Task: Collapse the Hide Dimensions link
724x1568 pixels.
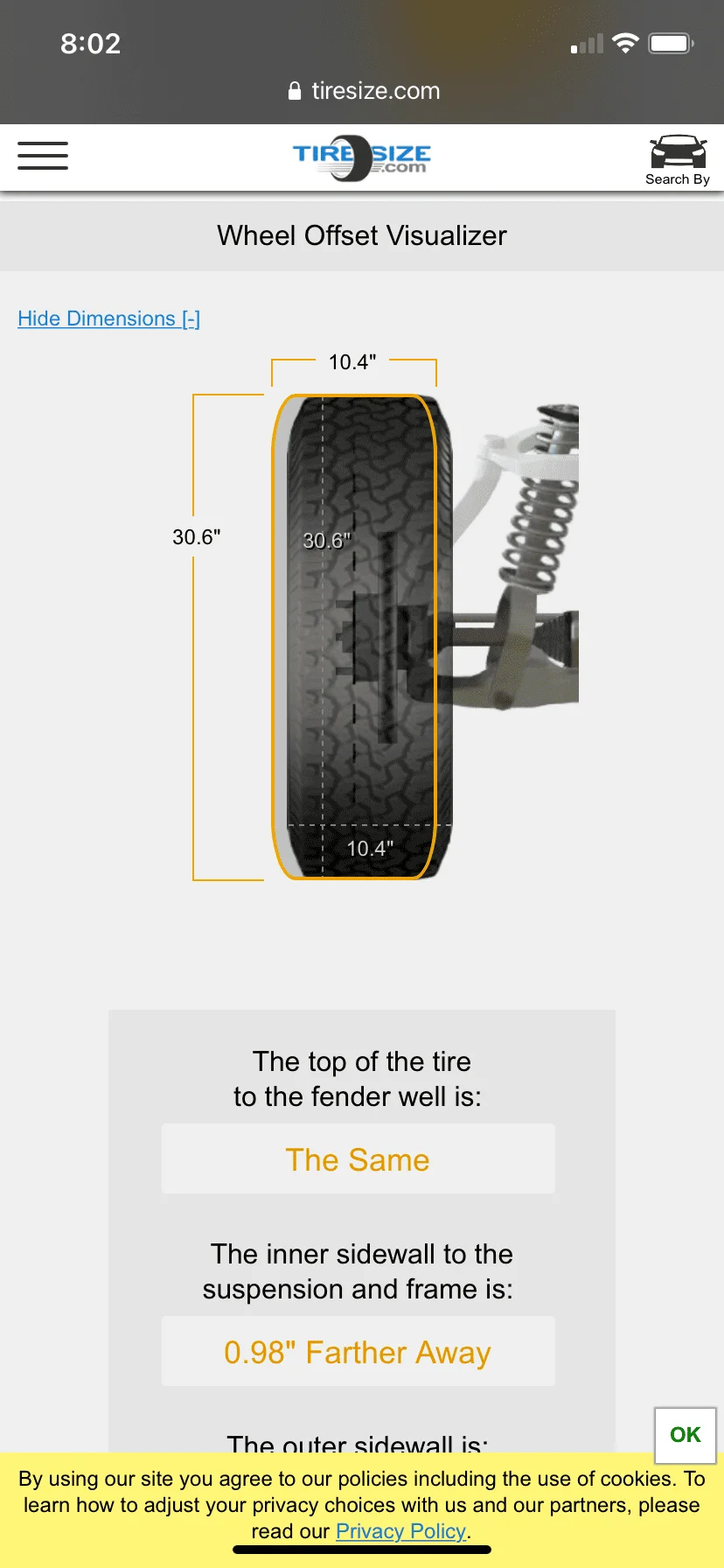Action: 109,318
